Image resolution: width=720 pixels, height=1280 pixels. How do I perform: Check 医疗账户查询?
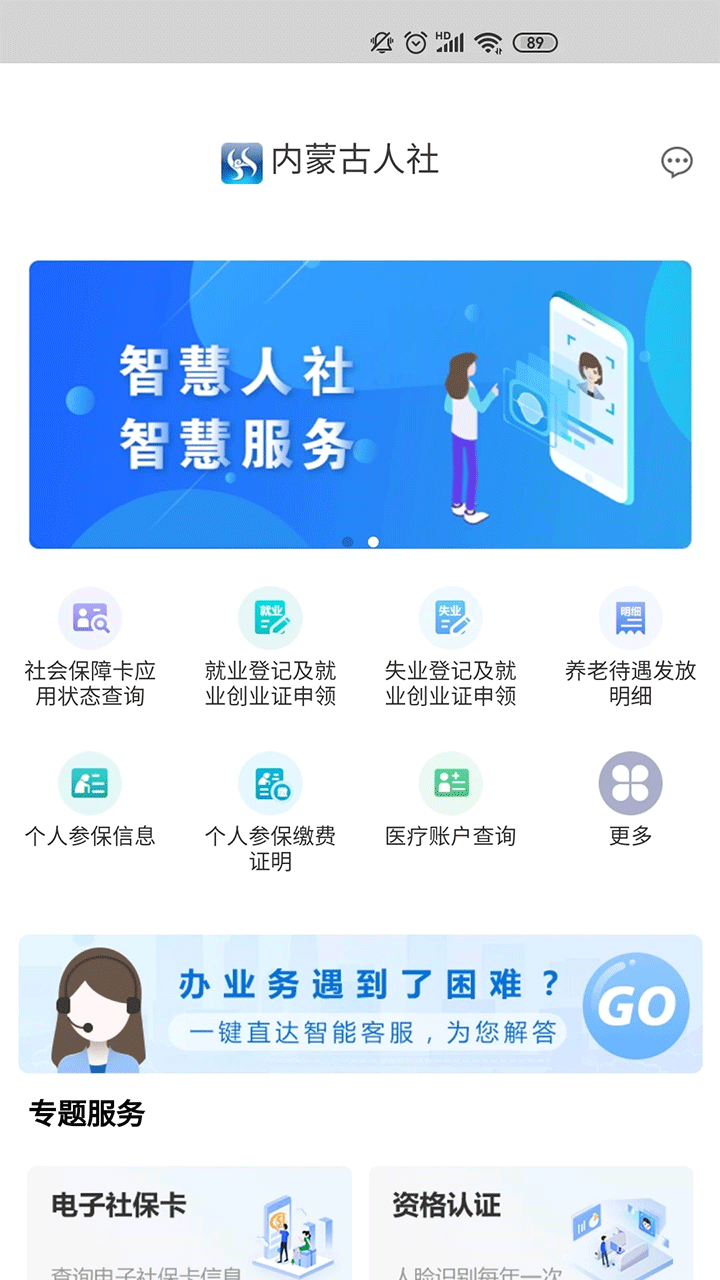click(450, 800)
